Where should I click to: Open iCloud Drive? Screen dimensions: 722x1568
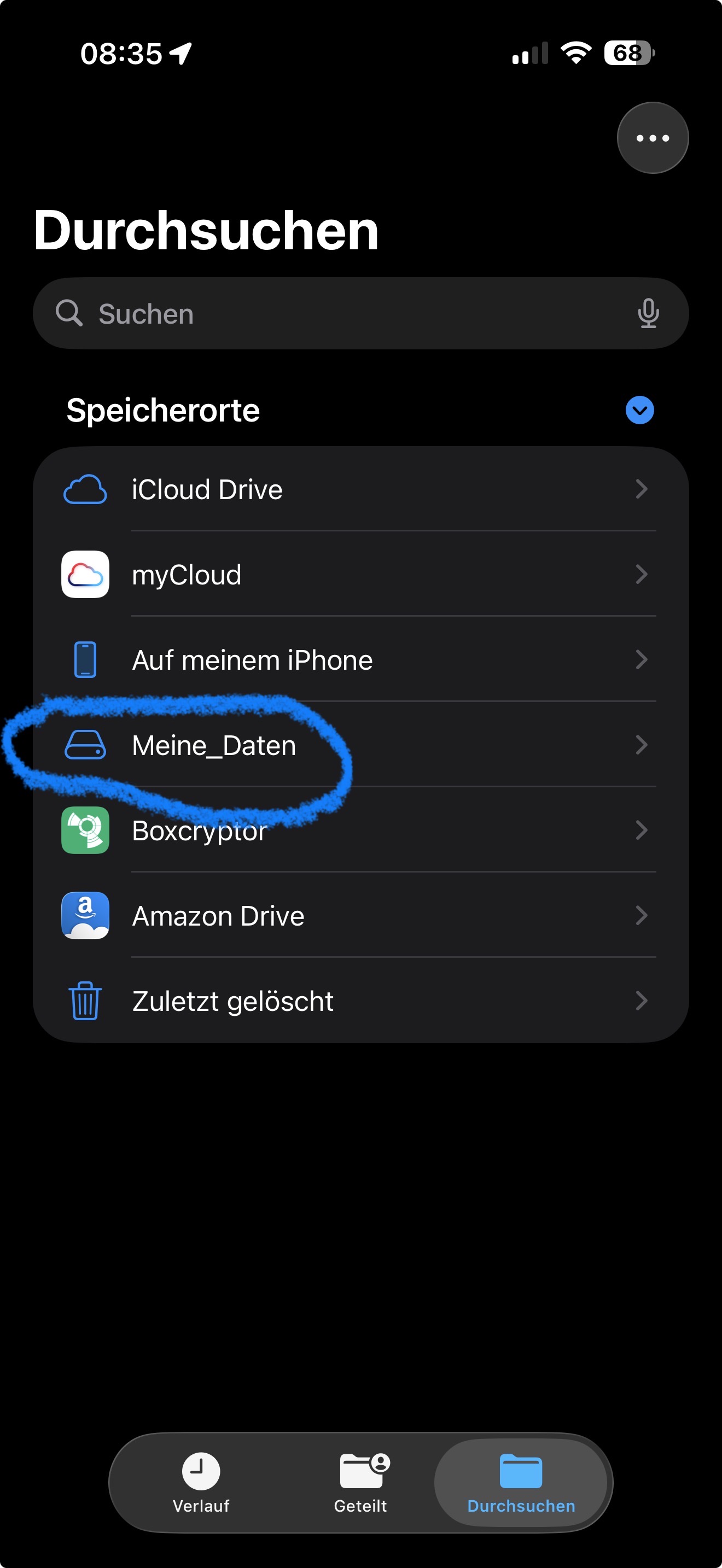tap(360, 489)
